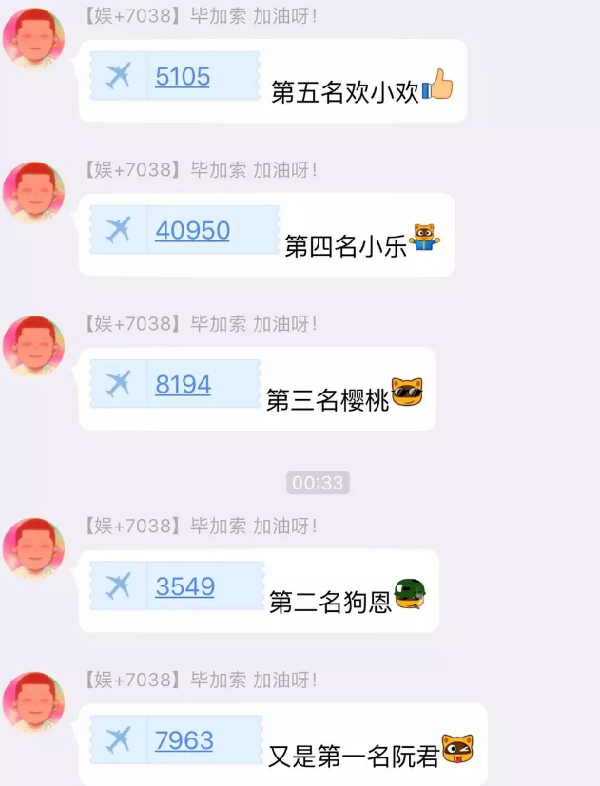Image resolution: width=600 pixels, height=786 pixels.
Task: Open the room ticket link 8194
Action: tap(183, 385)
